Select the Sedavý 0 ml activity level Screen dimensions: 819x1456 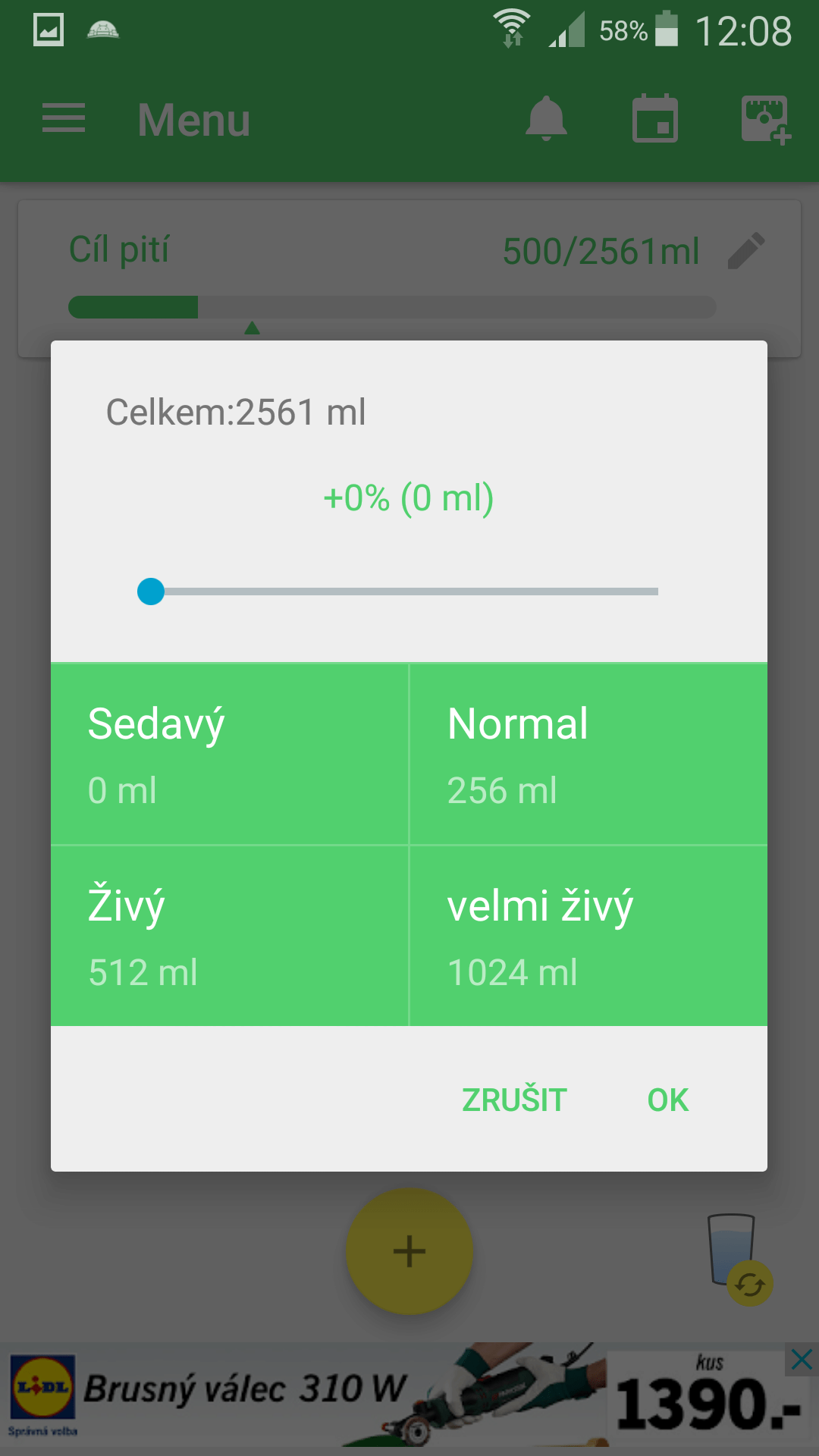tap(230, 755)
